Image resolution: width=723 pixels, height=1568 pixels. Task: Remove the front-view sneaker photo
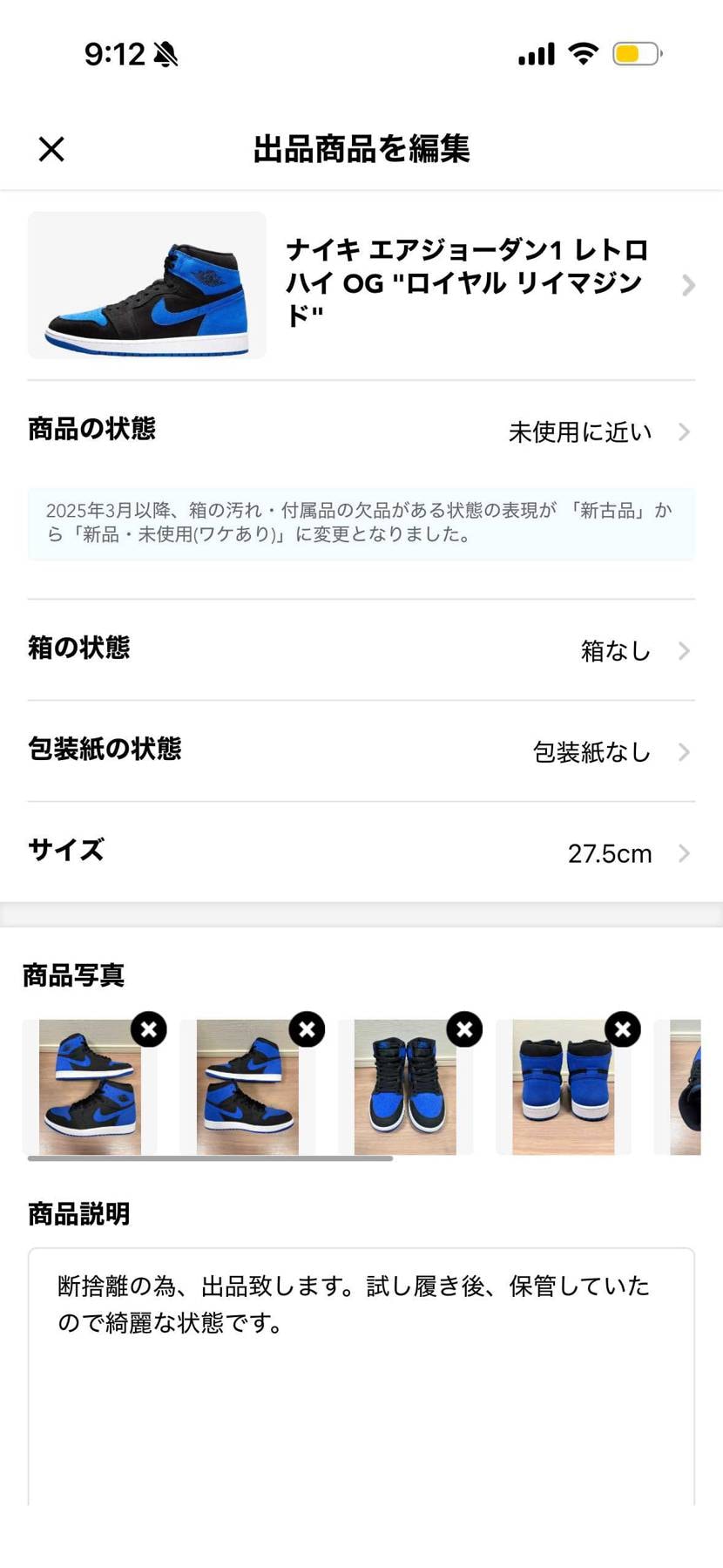pos(464,1029)
